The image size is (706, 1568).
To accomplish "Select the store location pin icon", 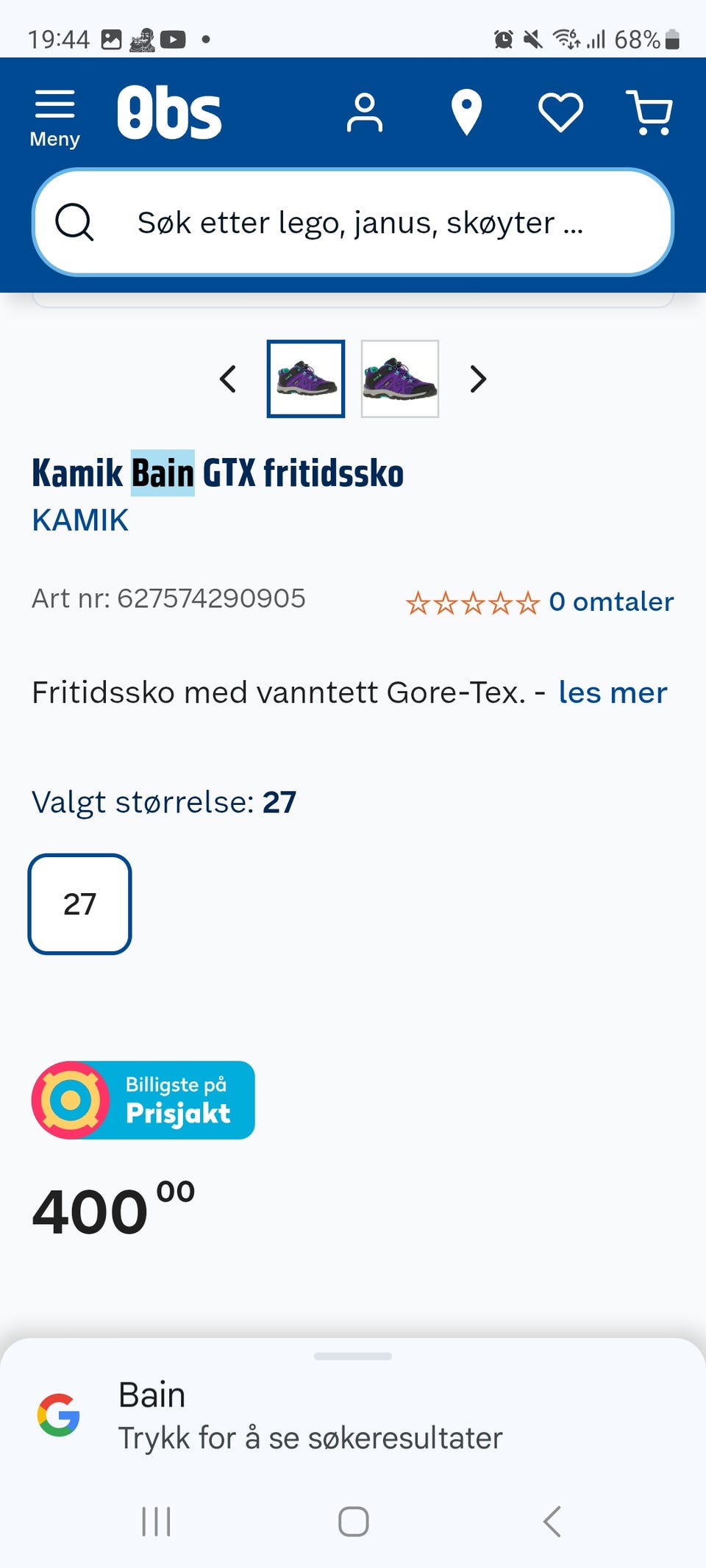I will (466, 112).
